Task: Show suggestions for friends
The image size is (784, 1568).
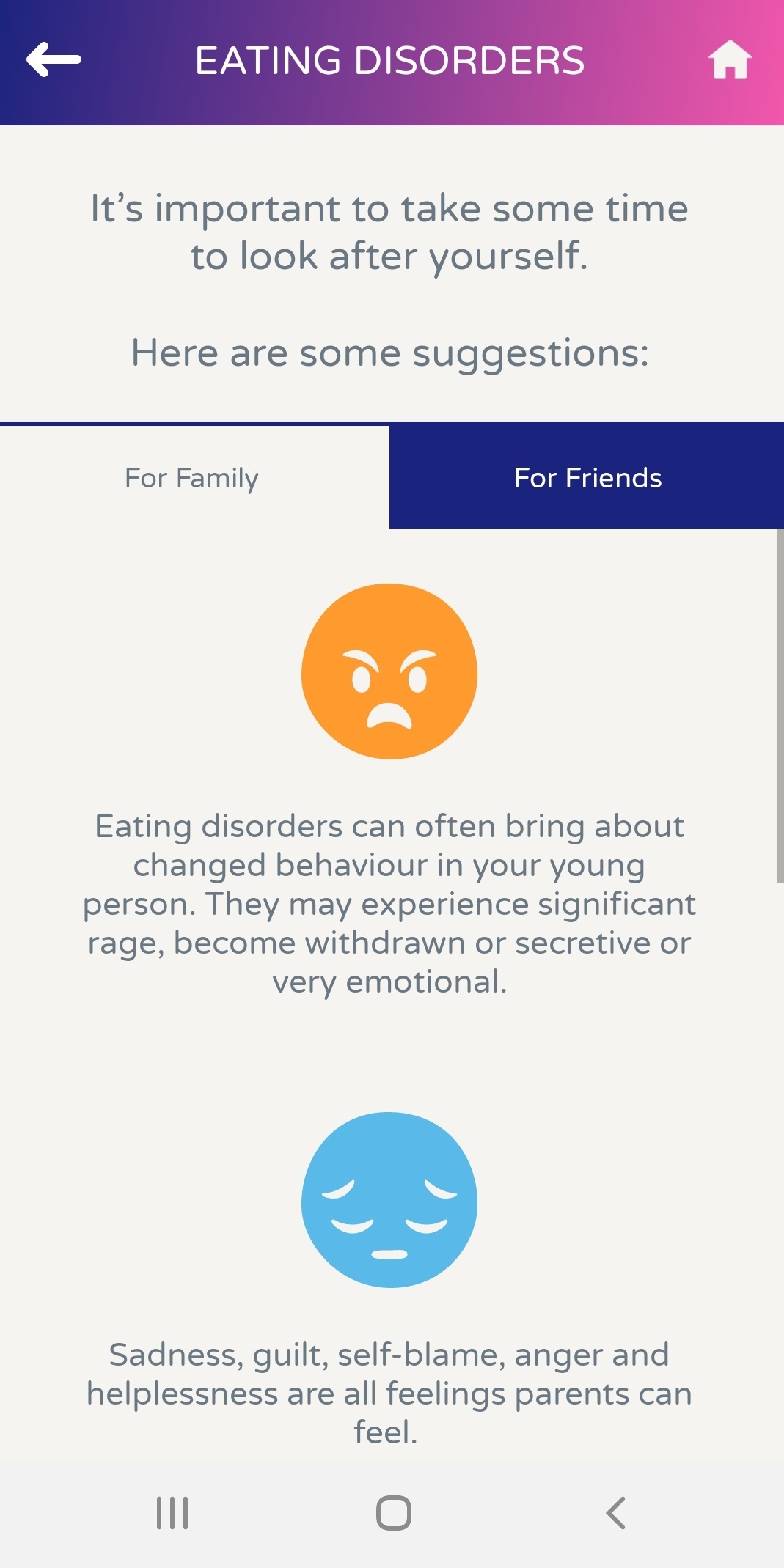Action: [x=587, y=477]
